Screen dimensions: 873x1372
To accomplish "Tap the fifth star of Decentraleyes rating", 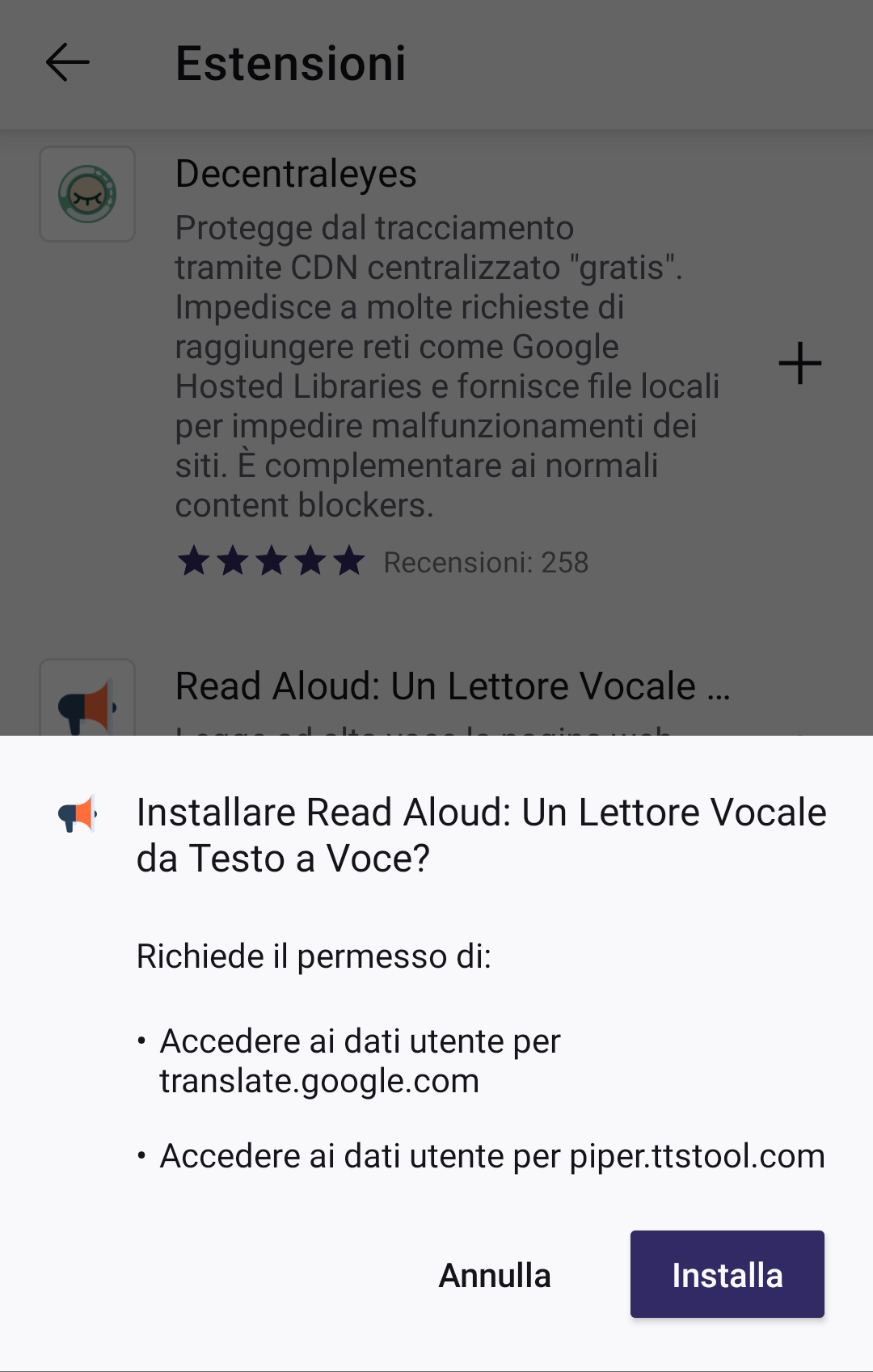I will [x=348, y=561].
